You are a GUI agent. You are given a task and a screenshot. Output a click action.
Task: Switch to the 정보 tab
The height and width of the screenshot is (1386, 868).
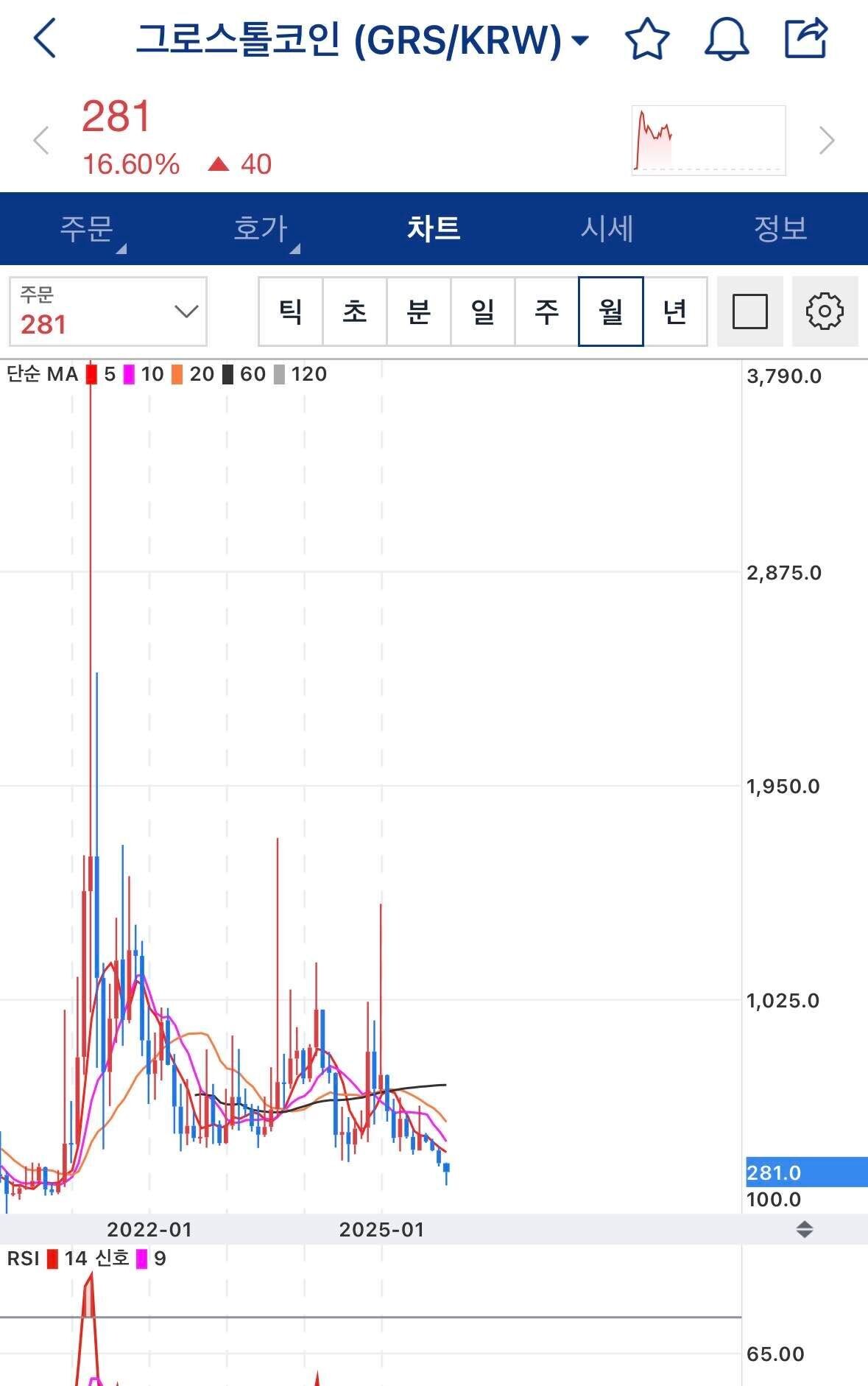click(780, 229)
